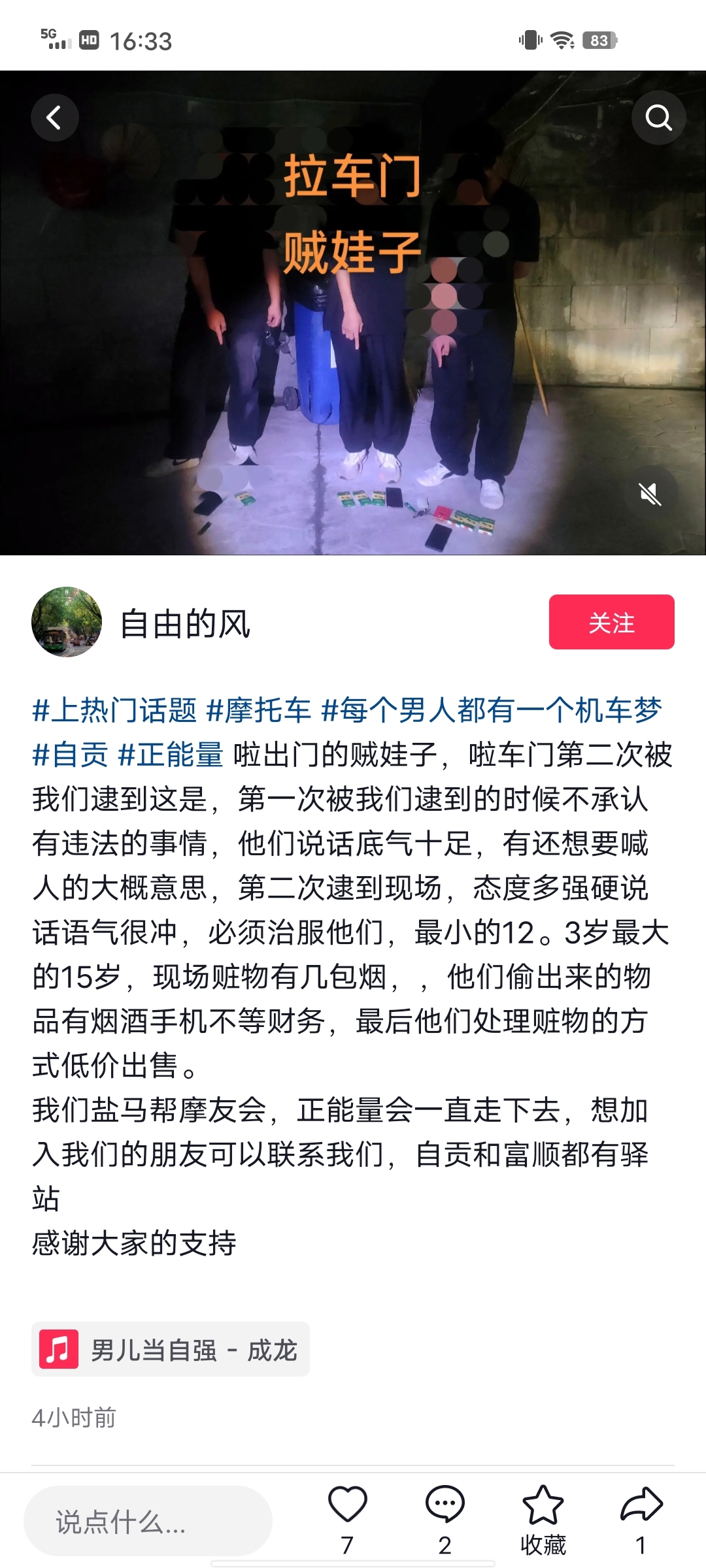Open hashtag #上热门话题
Image resolution: width=706 pixels, height=1568 pixels.
[115, 710]
